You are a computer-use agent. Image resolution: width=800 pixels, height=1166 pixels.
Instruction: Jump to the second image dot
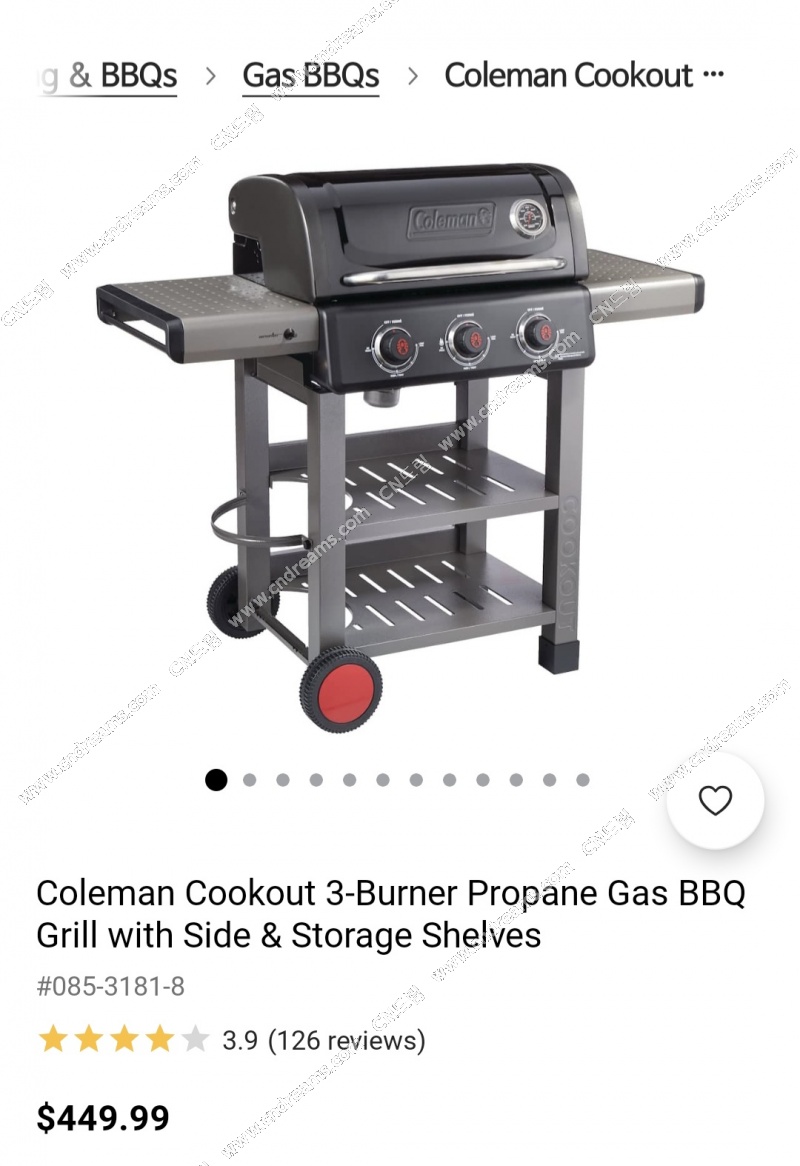tap(249, 780)
